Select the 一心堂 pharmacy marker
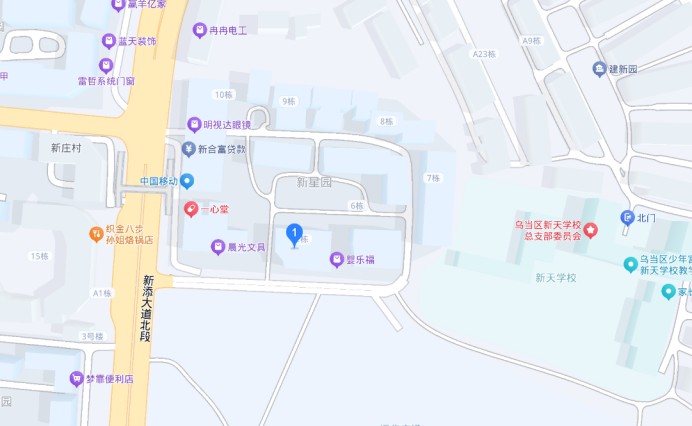The image size is (692, 426). pos(190,209)
